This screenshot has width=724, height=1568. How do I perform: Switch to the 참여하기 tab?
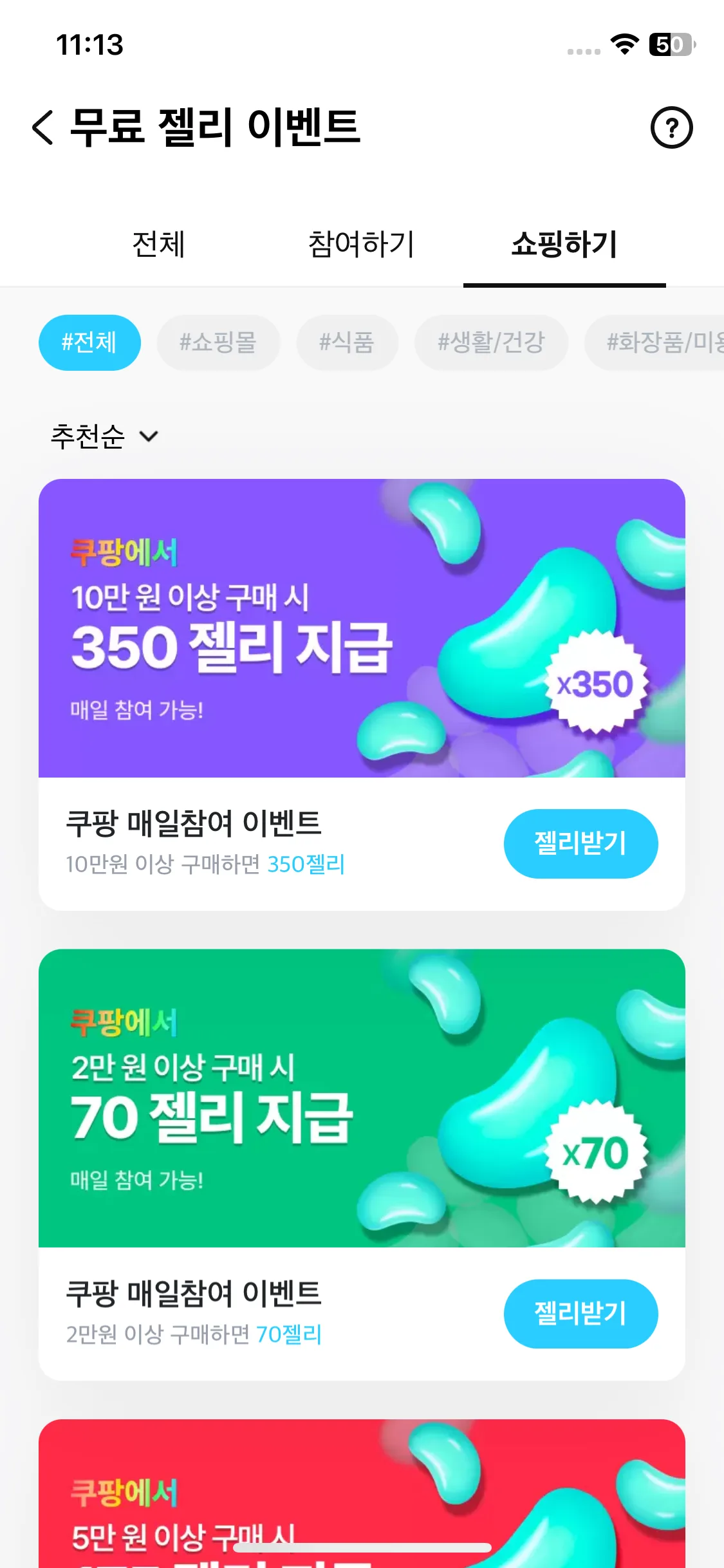coord(361,245)
